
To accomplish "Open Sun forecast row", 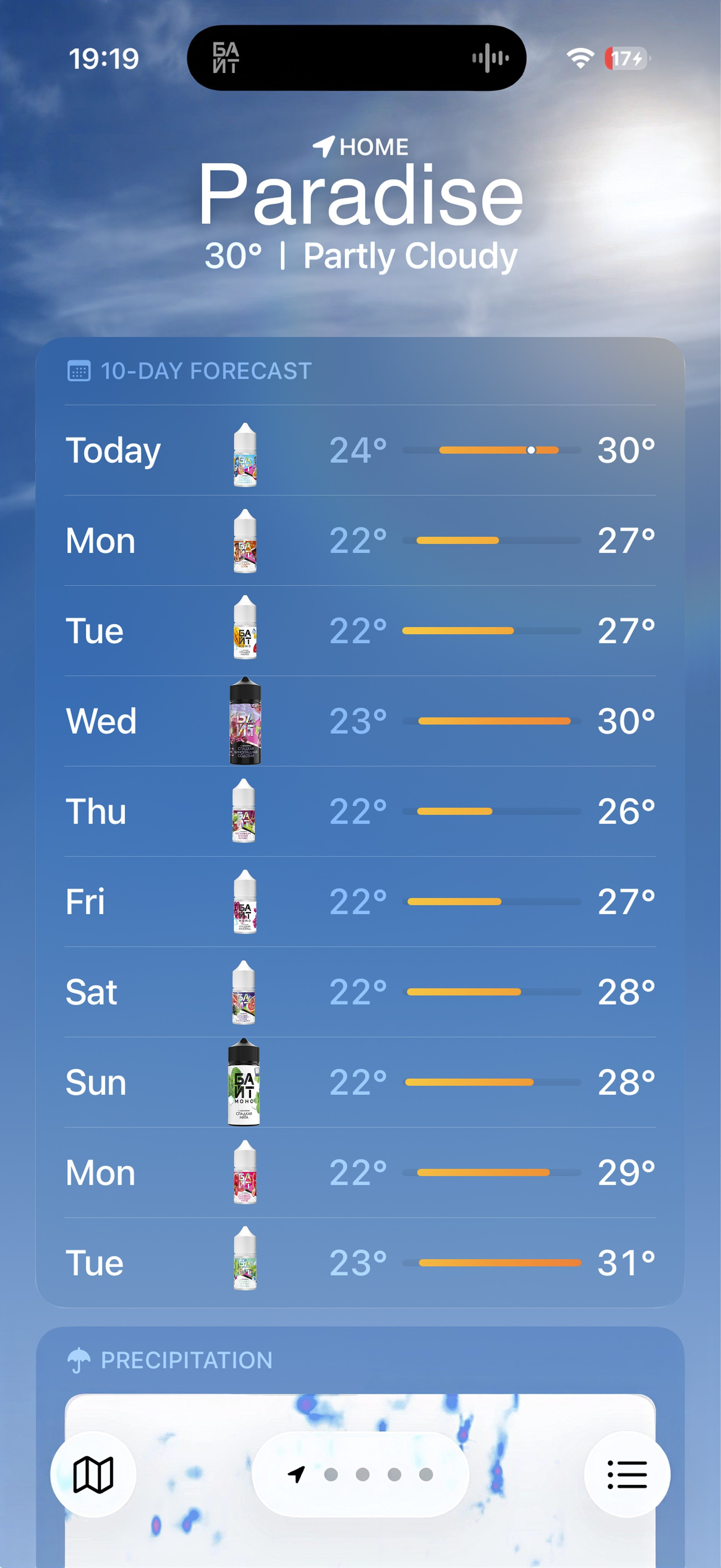I will tap(360, 1082).
